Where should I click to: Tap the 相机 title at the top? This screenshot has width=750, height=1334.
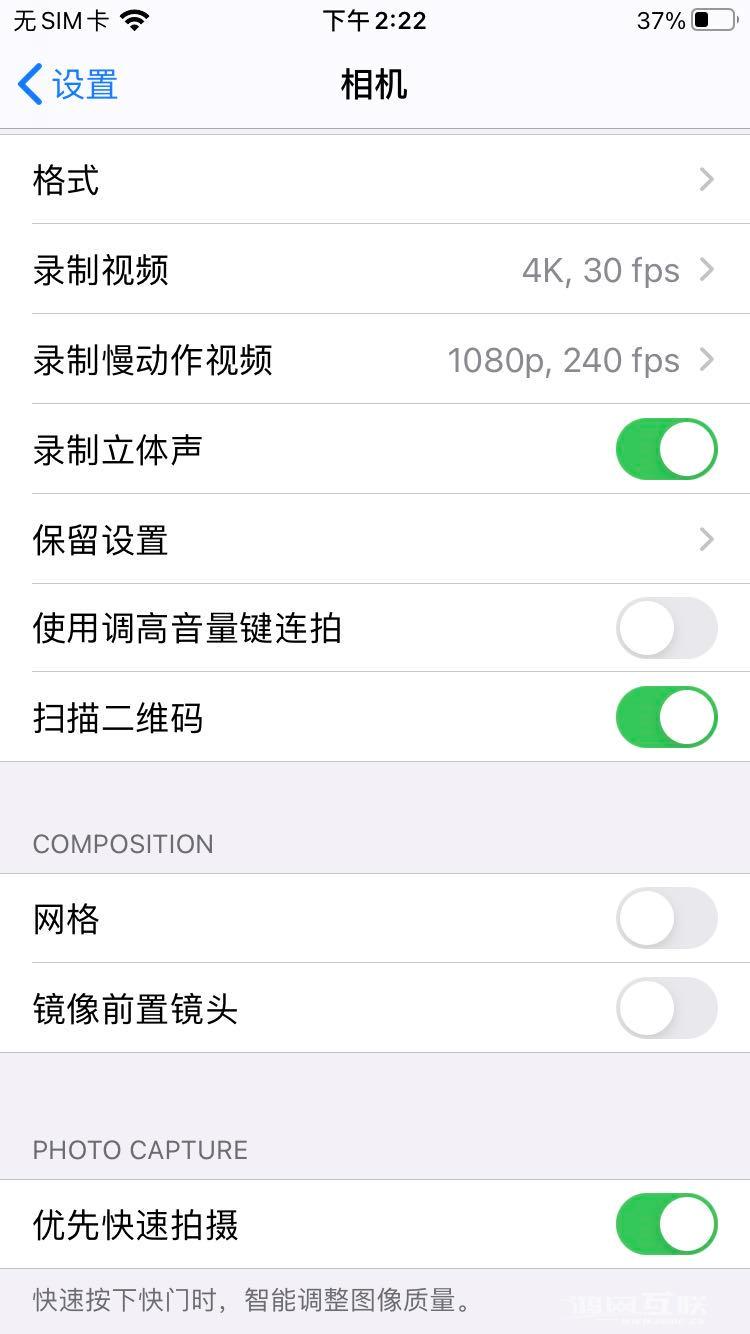pyautogui.click(x=374, y=84)
